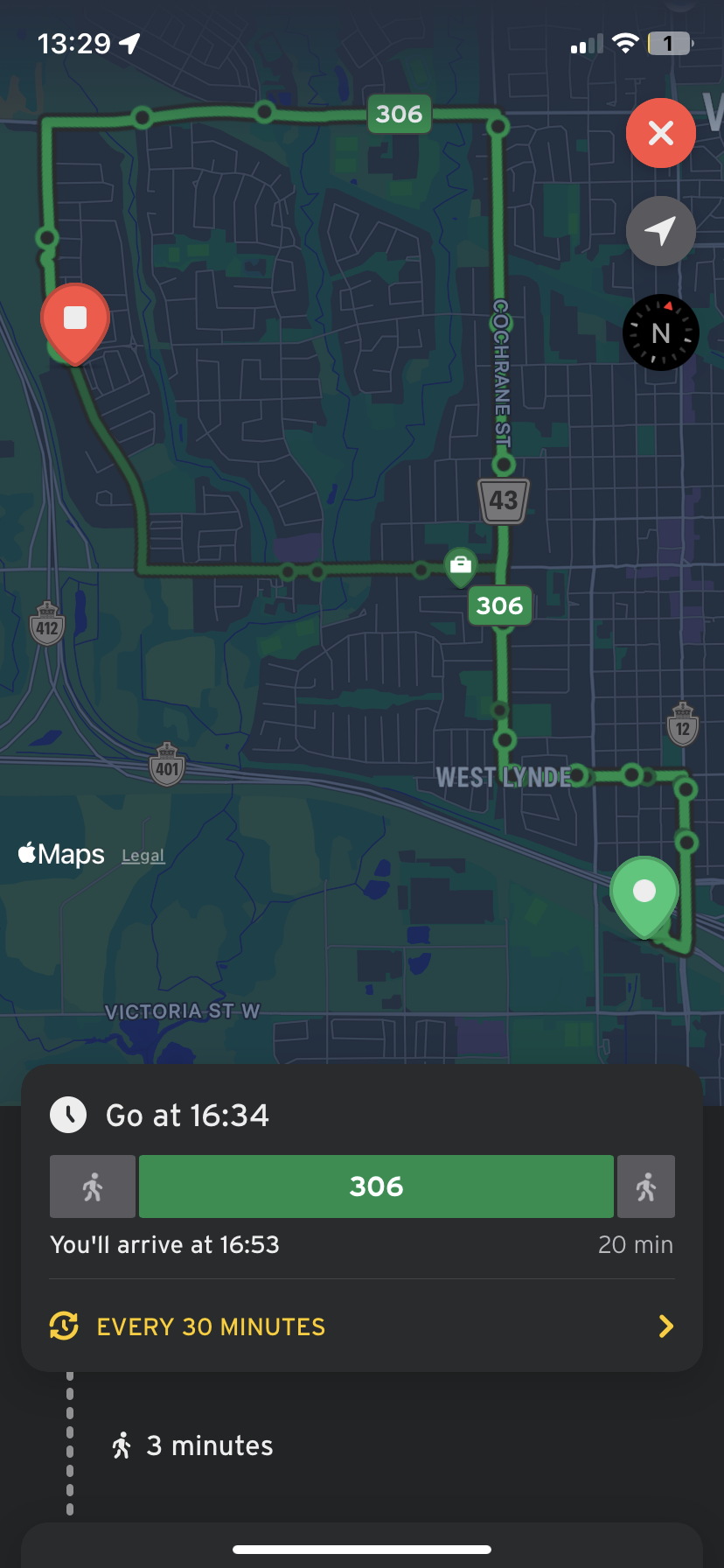
Task: Open the Go at 16:34 trip card
Action: pyautogui.click(x=187, y=1116)
